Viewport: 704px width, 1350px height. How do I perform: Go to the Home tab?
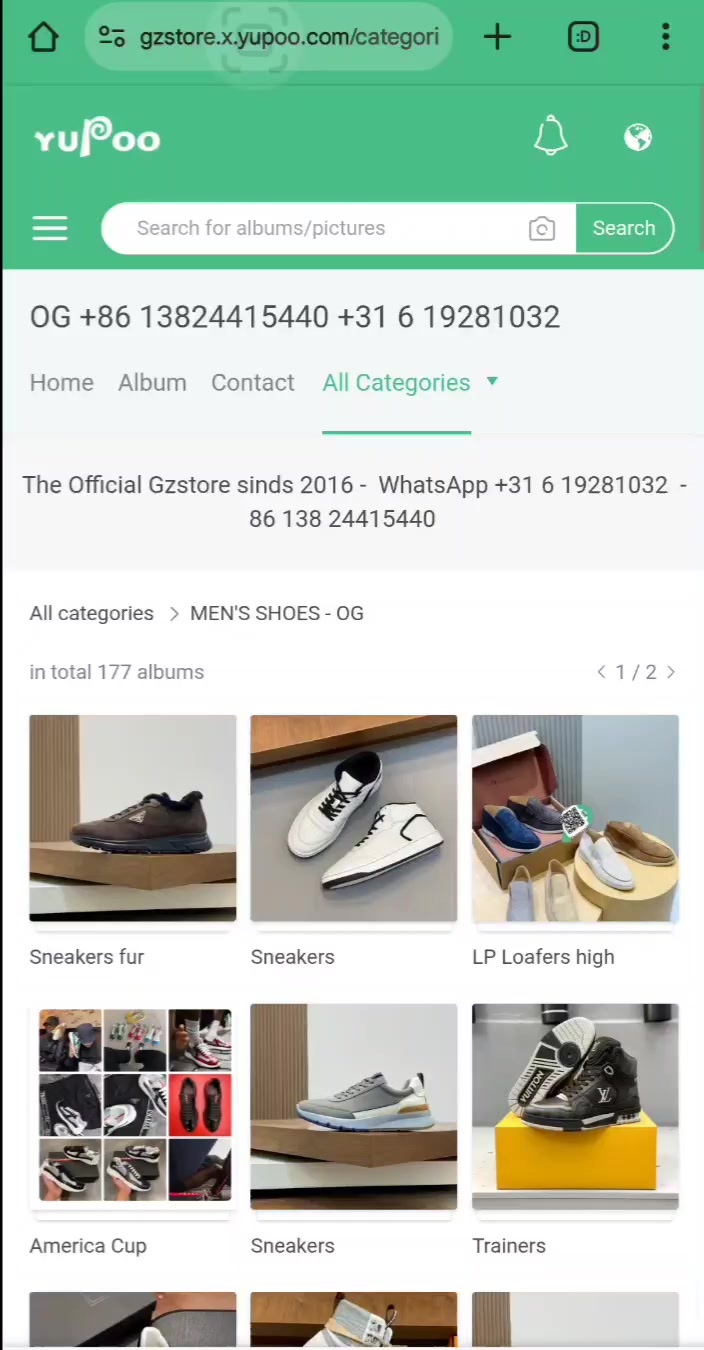(62, 383)
